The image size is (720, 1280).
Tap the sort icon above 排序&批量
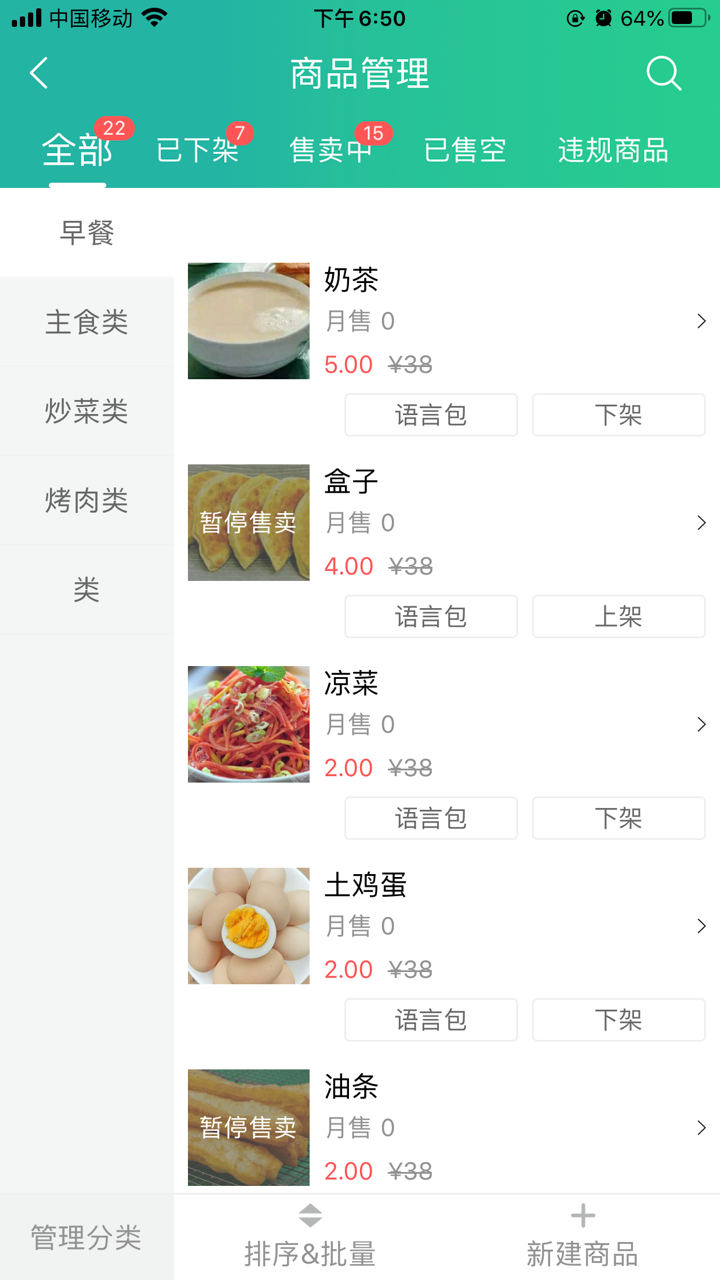pyautogui.click(x=310, y=1216)
